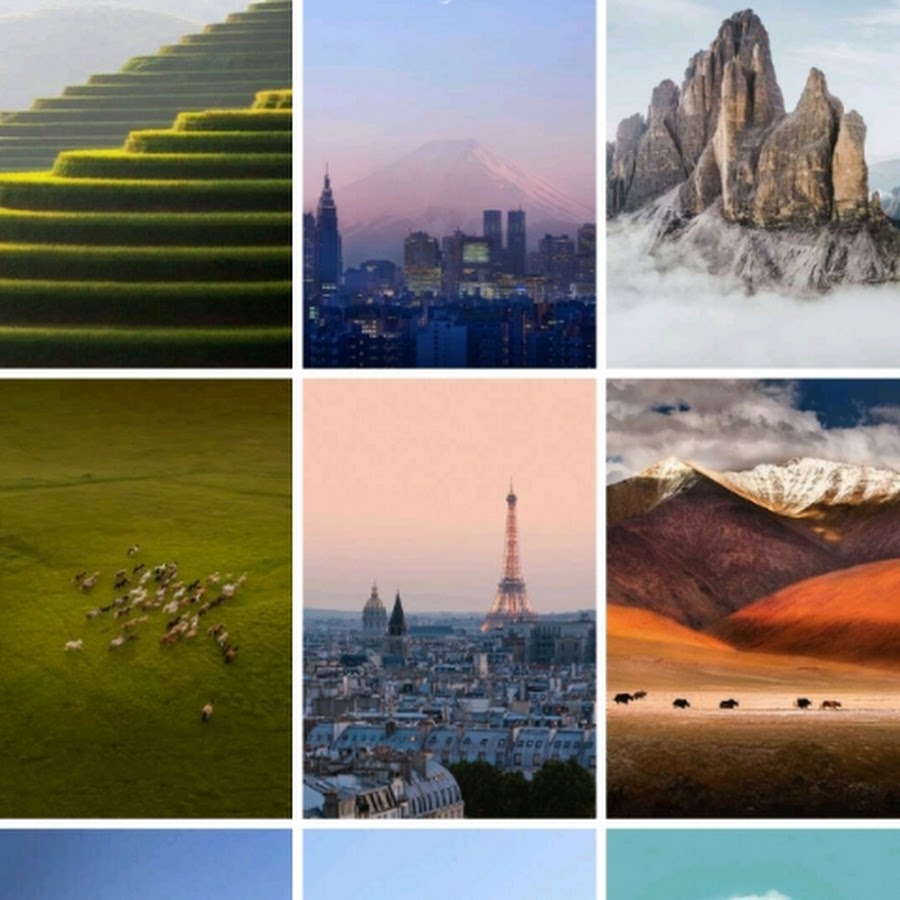Viewport: 900px width, 900px height.
Task: Open the Eiffel Tower Paris wallpaper
Action: (x=449, y=598)
